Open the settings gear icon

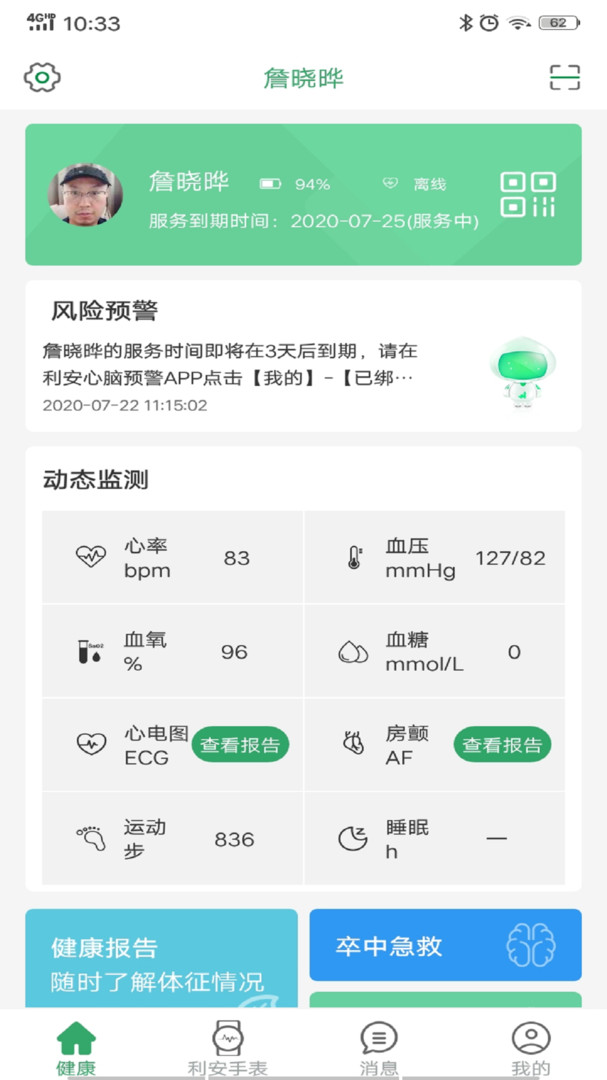(x=42, y=78)
